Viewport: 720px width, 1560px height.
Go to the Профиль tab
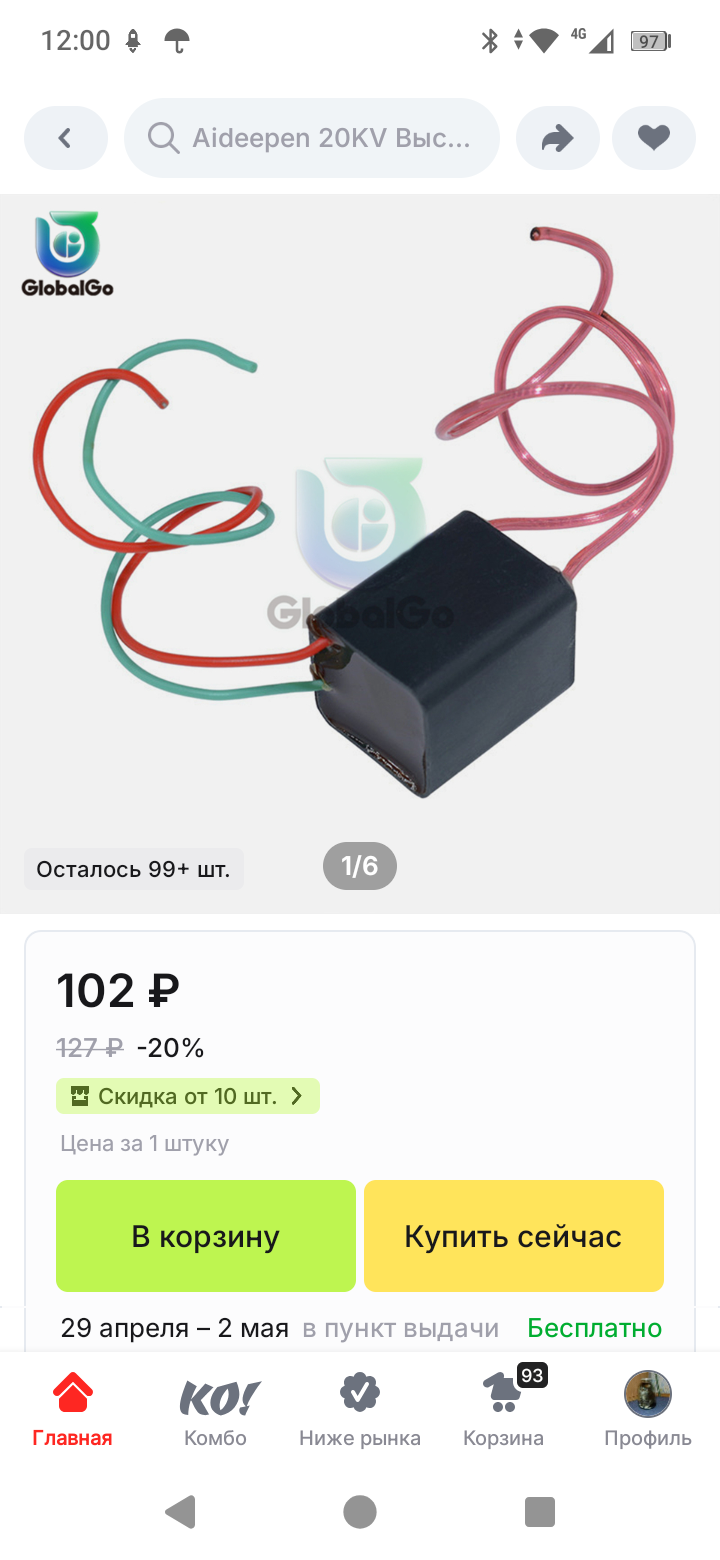click(647, 1410)
